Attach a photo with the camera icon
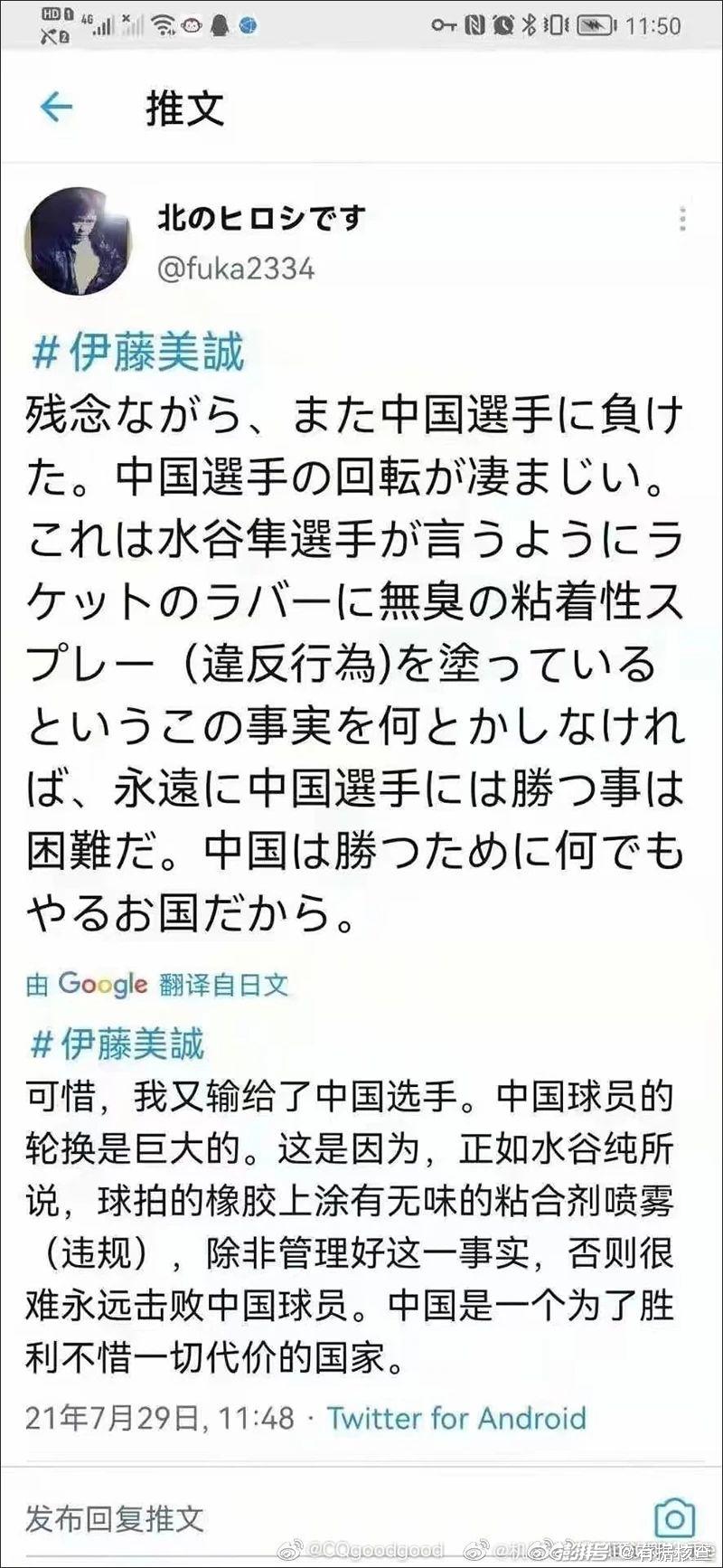Image resolution: width=723 pixels, height=1568 pixels. pos(673,1518)
